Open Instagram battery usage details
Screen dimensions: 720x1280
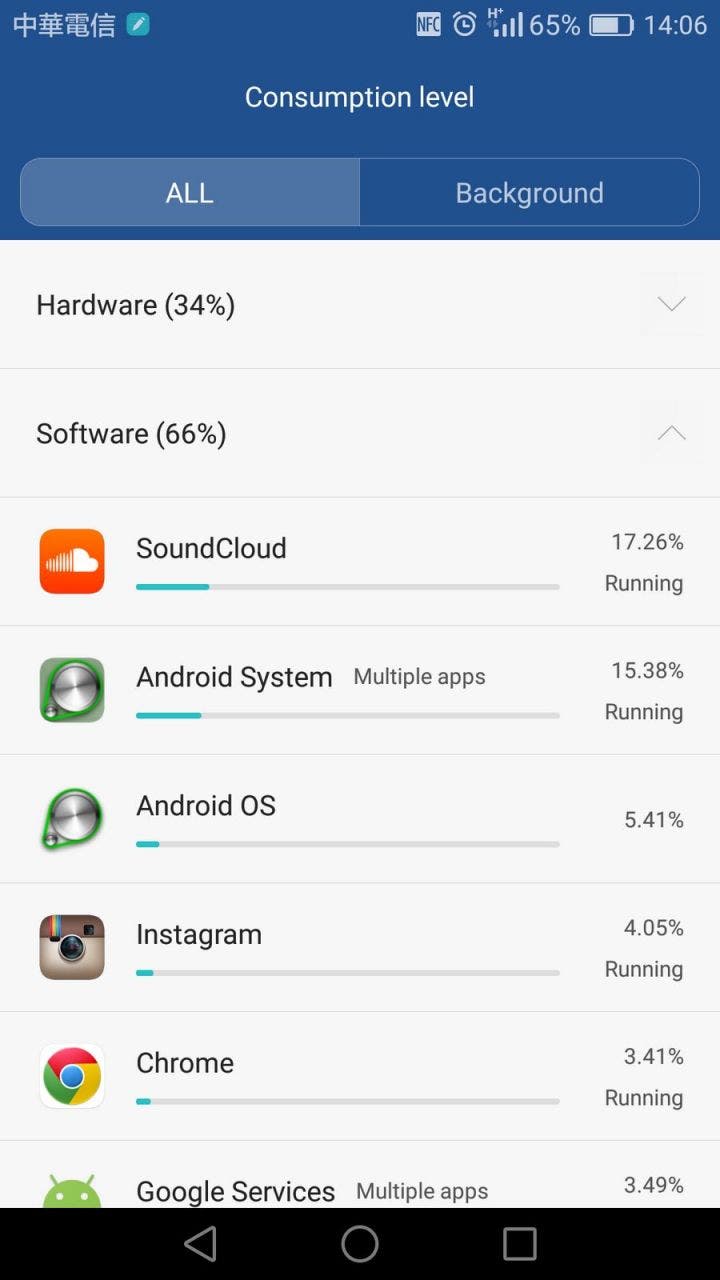pos(360,947)
